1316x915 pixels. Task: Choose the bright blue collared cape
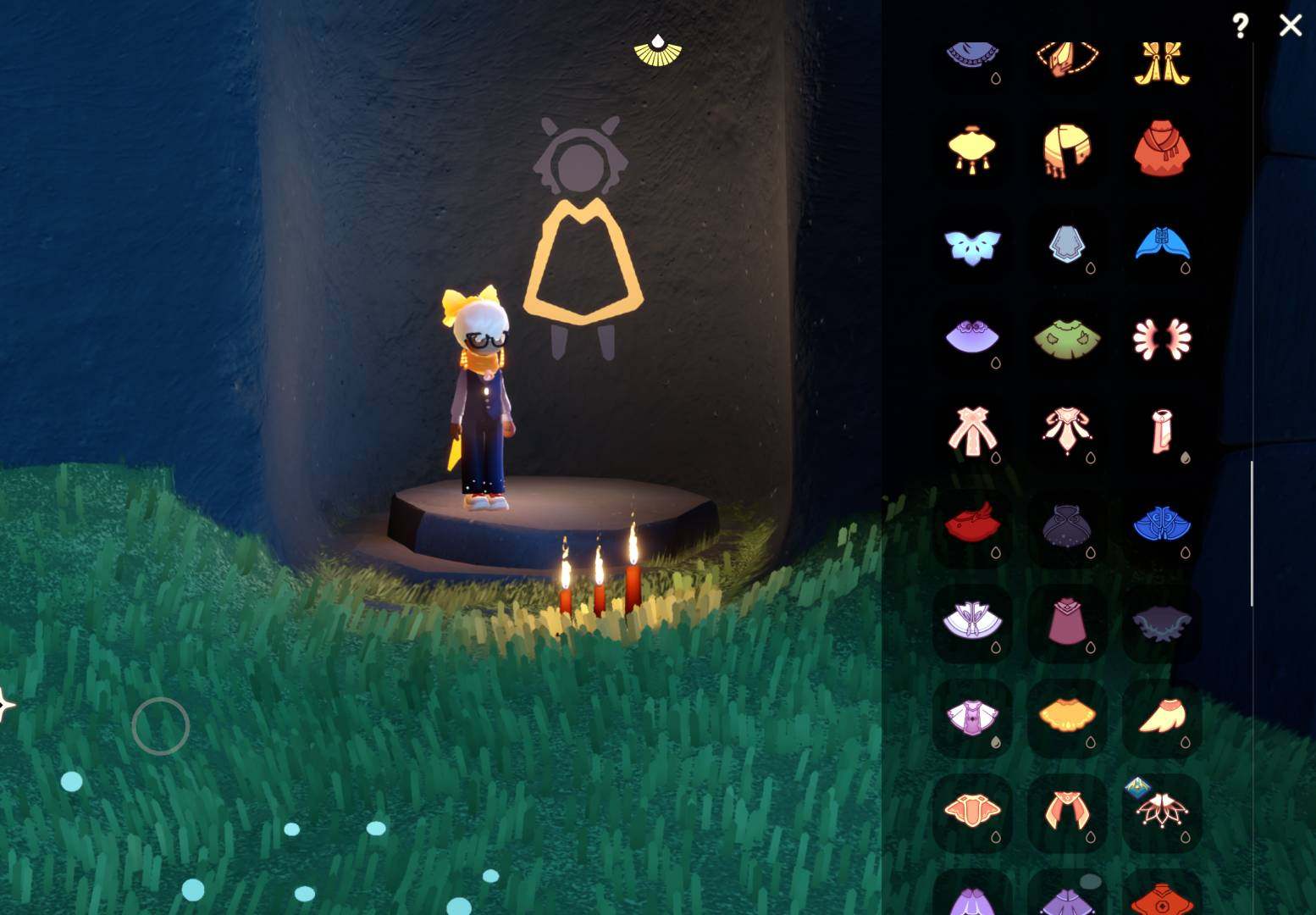(x=1162, y=245)
